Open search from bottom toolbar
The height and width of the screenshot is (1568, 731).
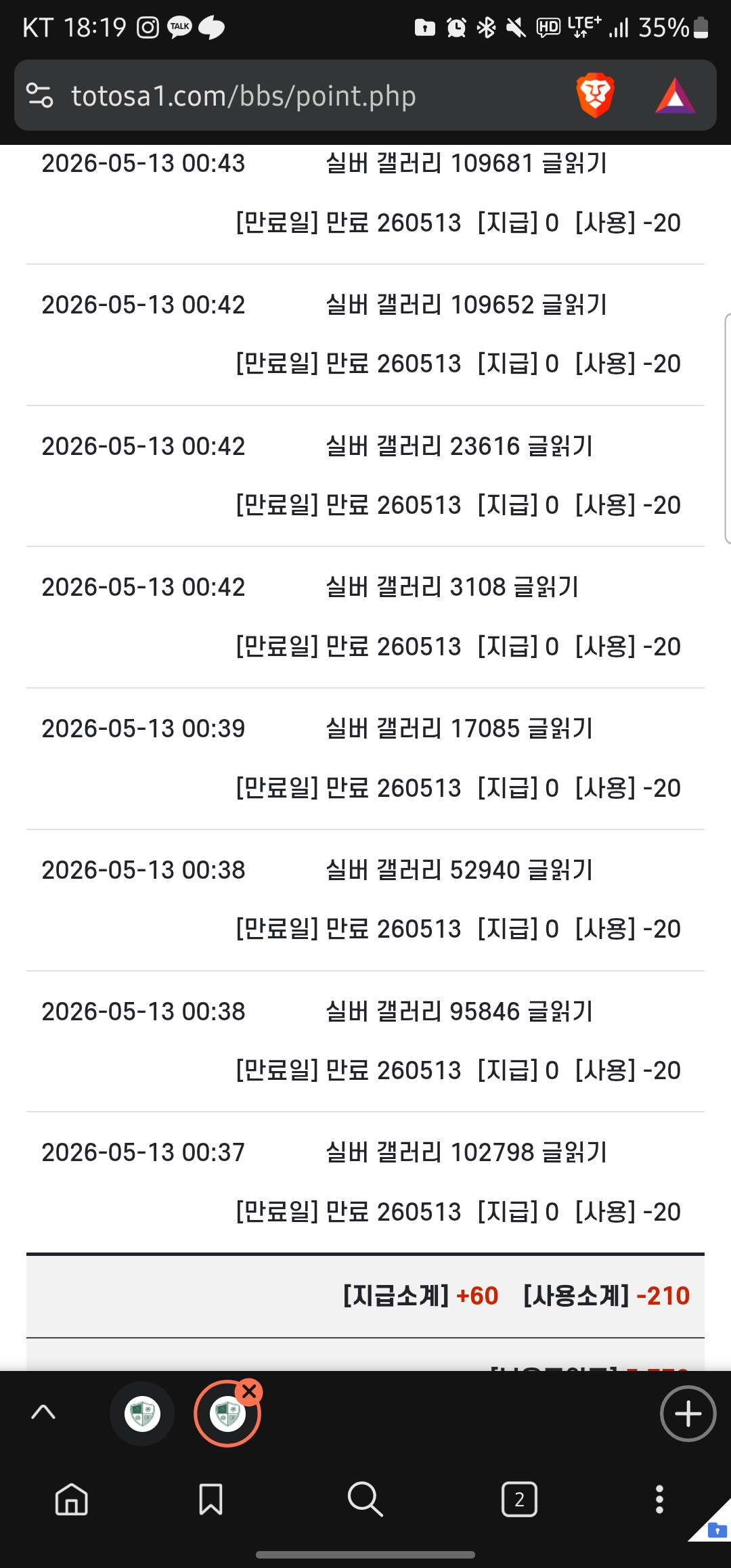pos(365,1499)
